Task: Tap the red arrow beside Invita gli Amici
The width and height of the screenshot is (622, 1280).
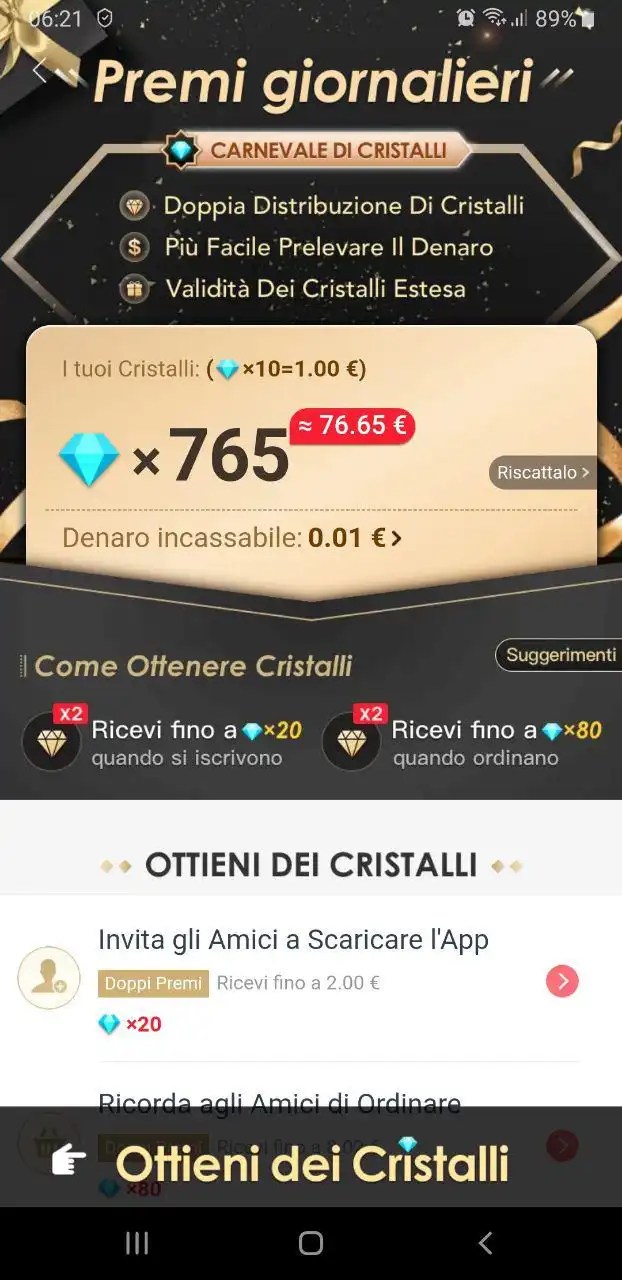Action: pos(562,982)
